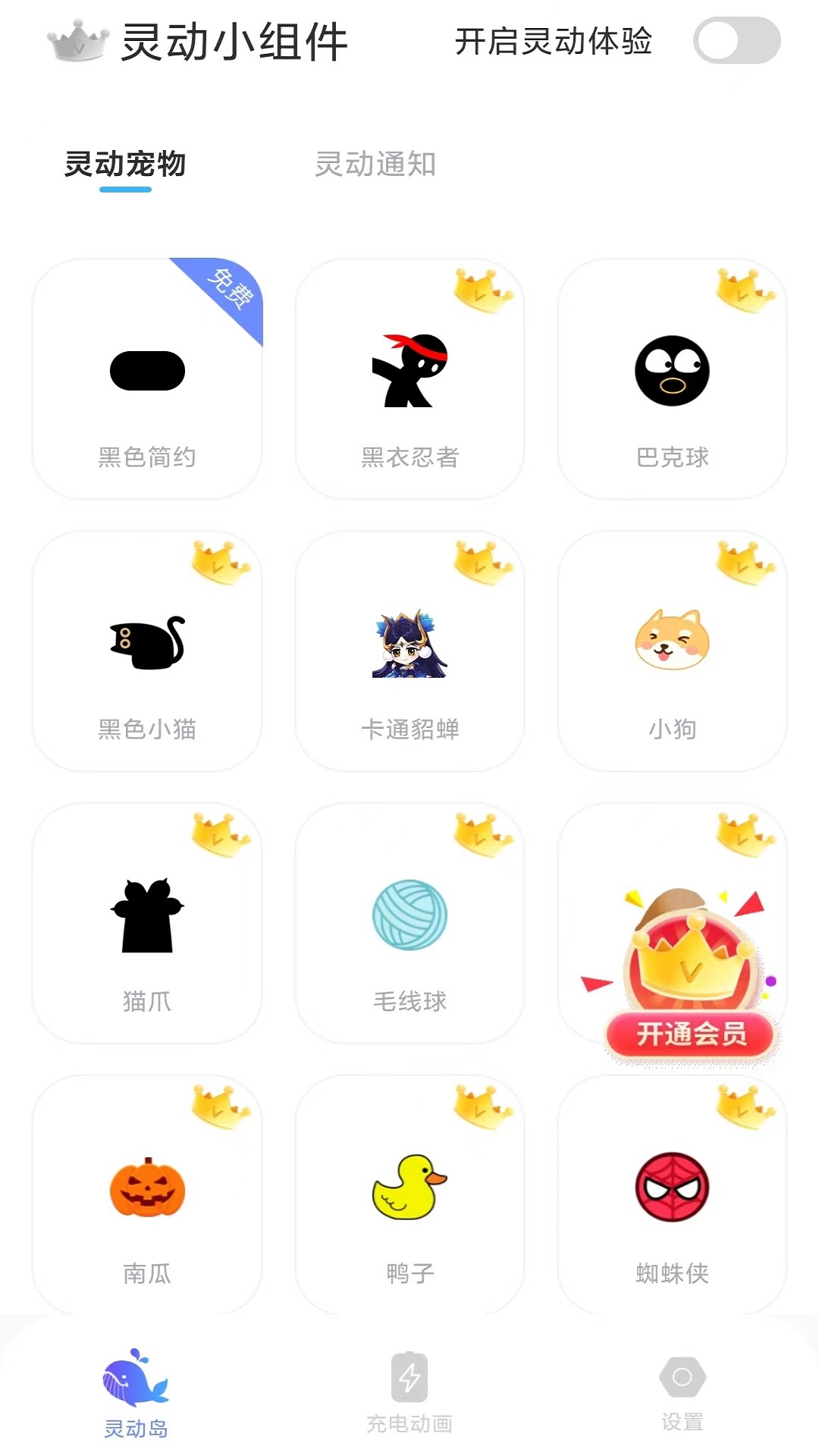The width and height of the screenshot is (819, 1456).
Task: Choose the 毛线球 pet
Action: click(409, 924)
